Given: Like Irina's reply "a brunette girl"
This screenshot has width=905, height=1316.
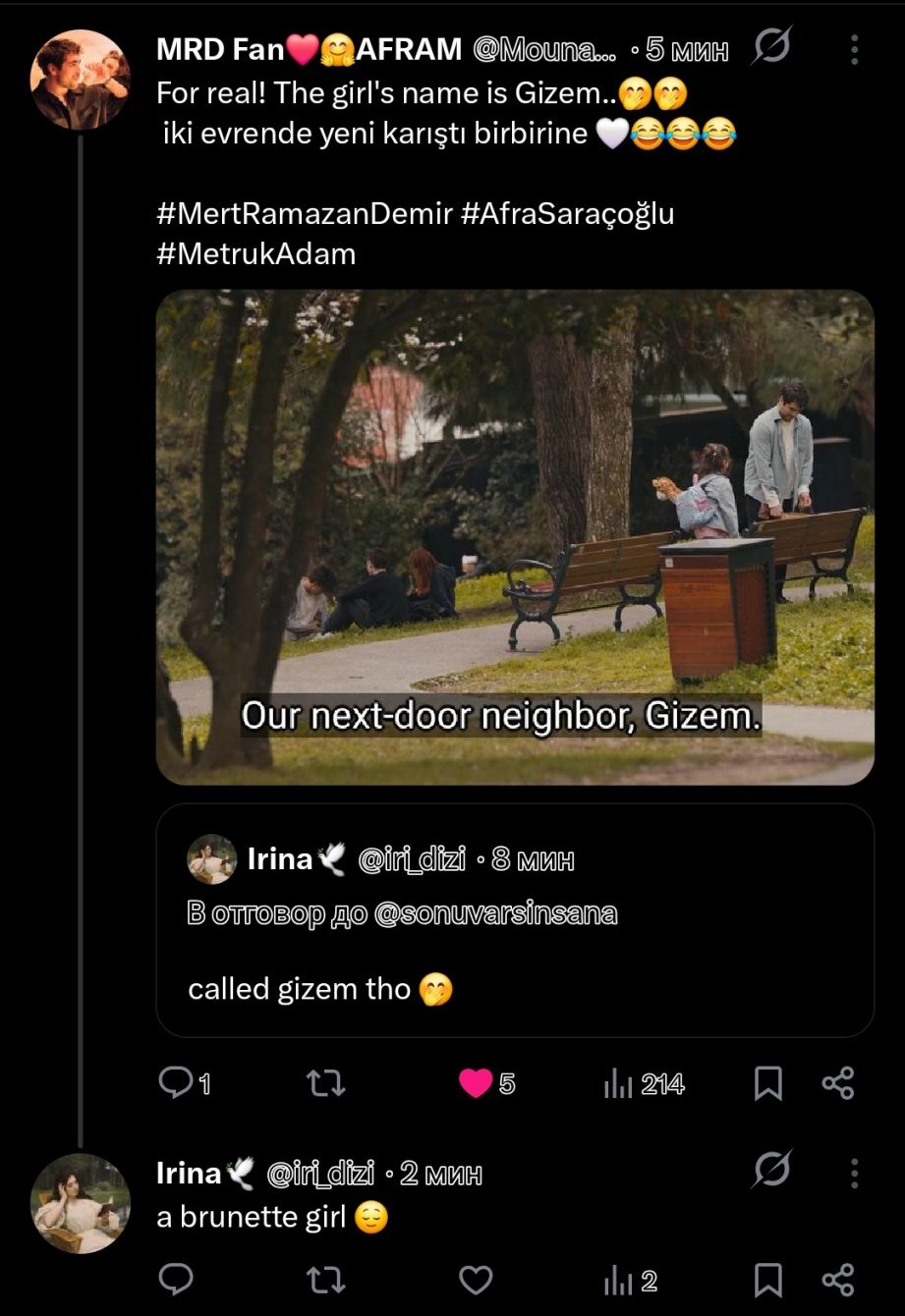Looking at the screenshot, I should (x=476, y=1280).
